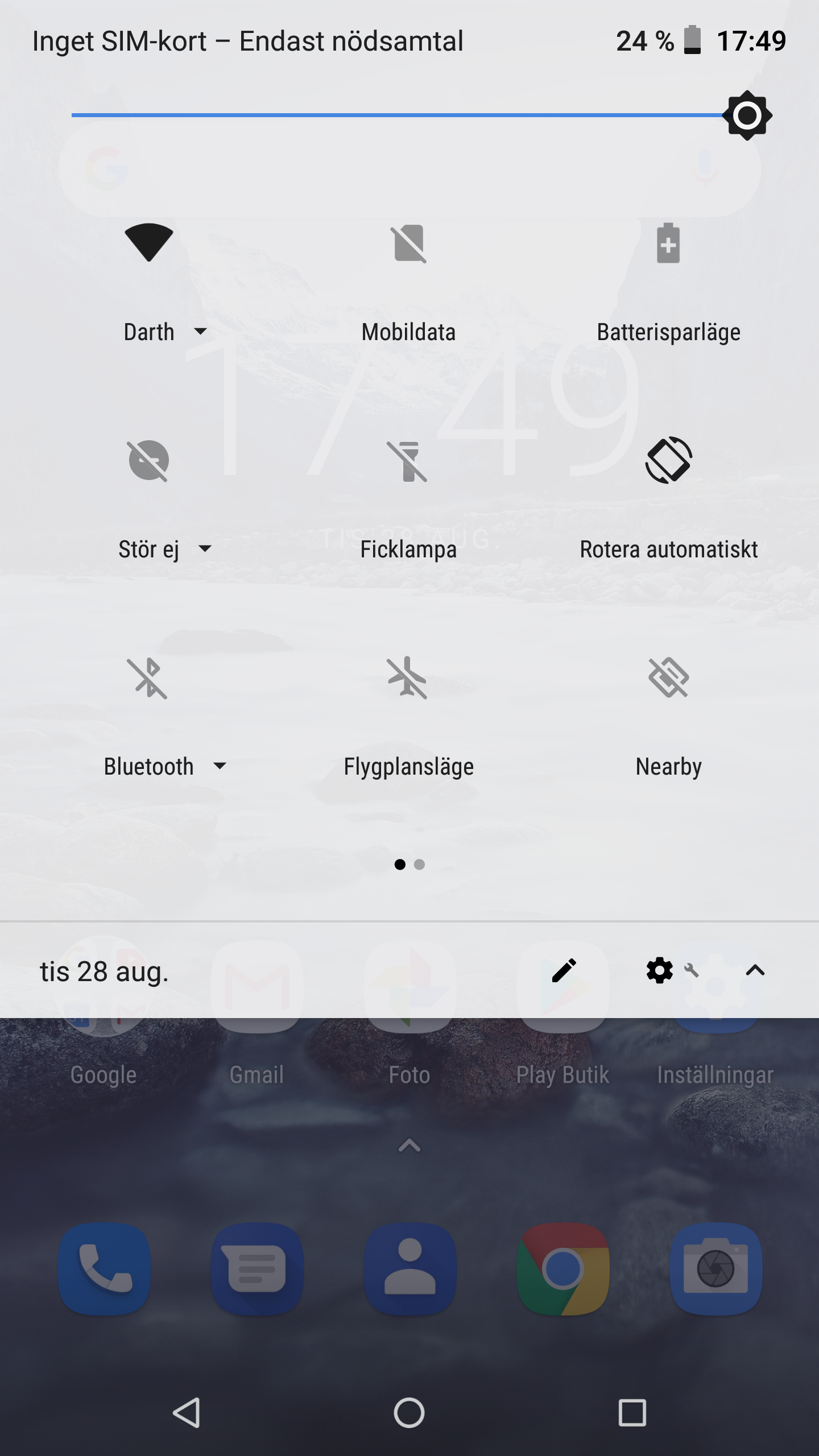Turn on the Ficklampa flashlight

click(x=408, y=461)
